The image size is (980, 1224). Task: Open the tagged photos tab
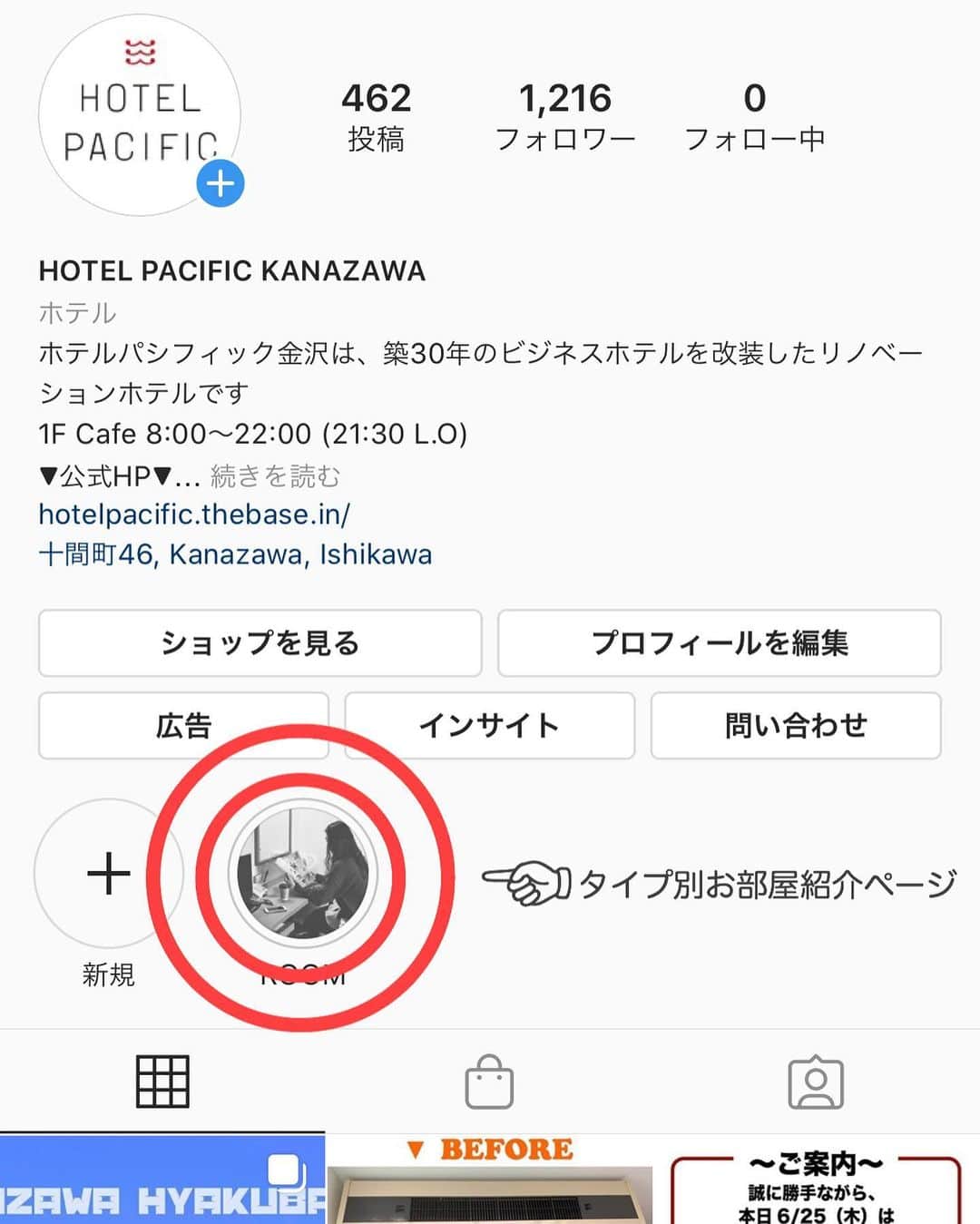(817, 1082)
